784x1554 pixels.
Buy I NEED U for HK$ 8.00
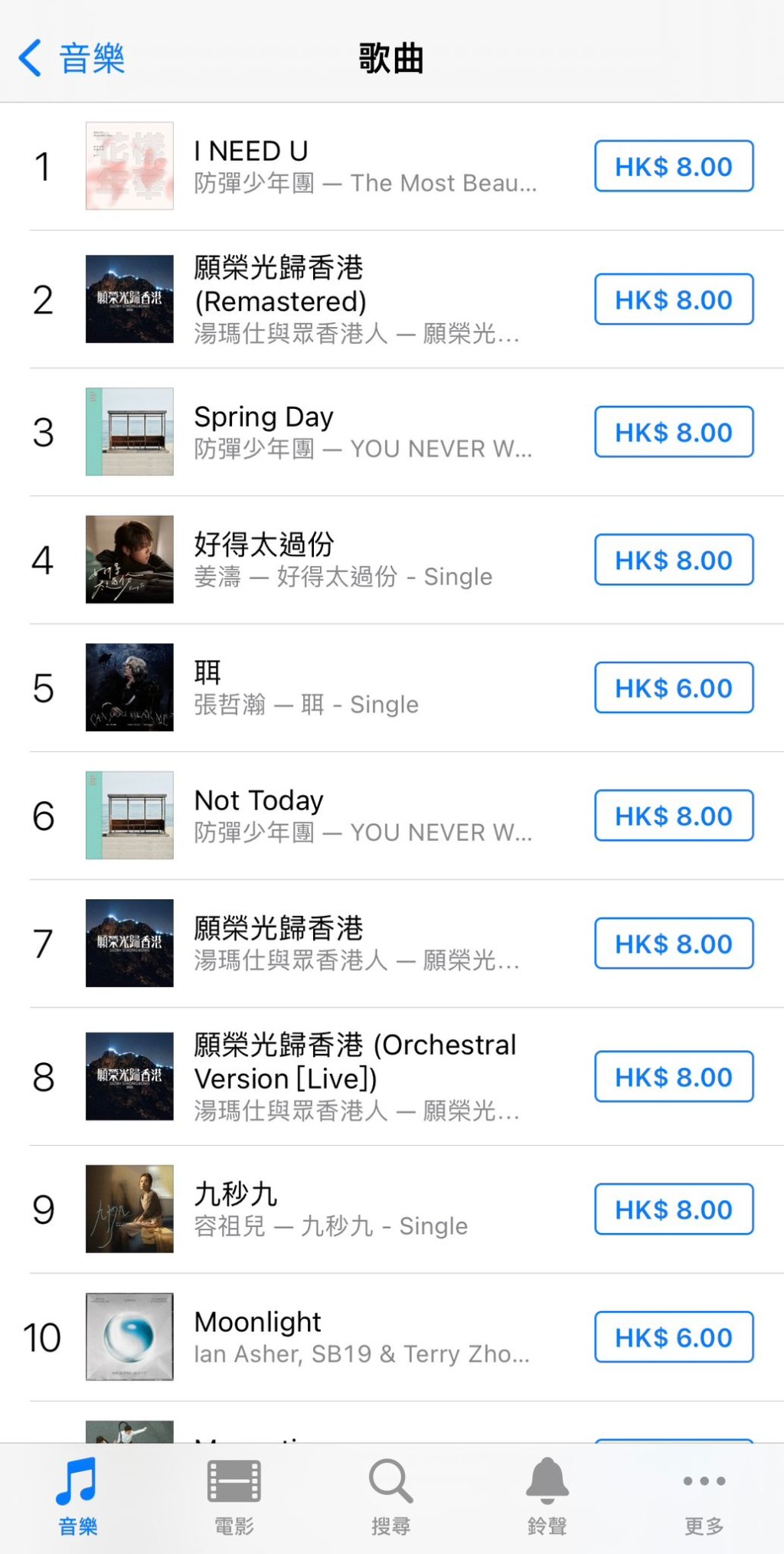(673, 166)
